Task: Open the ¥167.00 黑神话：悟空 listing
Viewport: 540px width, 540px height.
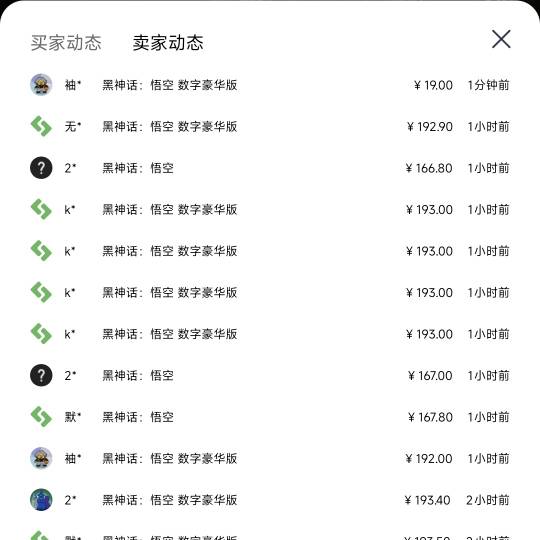Action: 270,375
